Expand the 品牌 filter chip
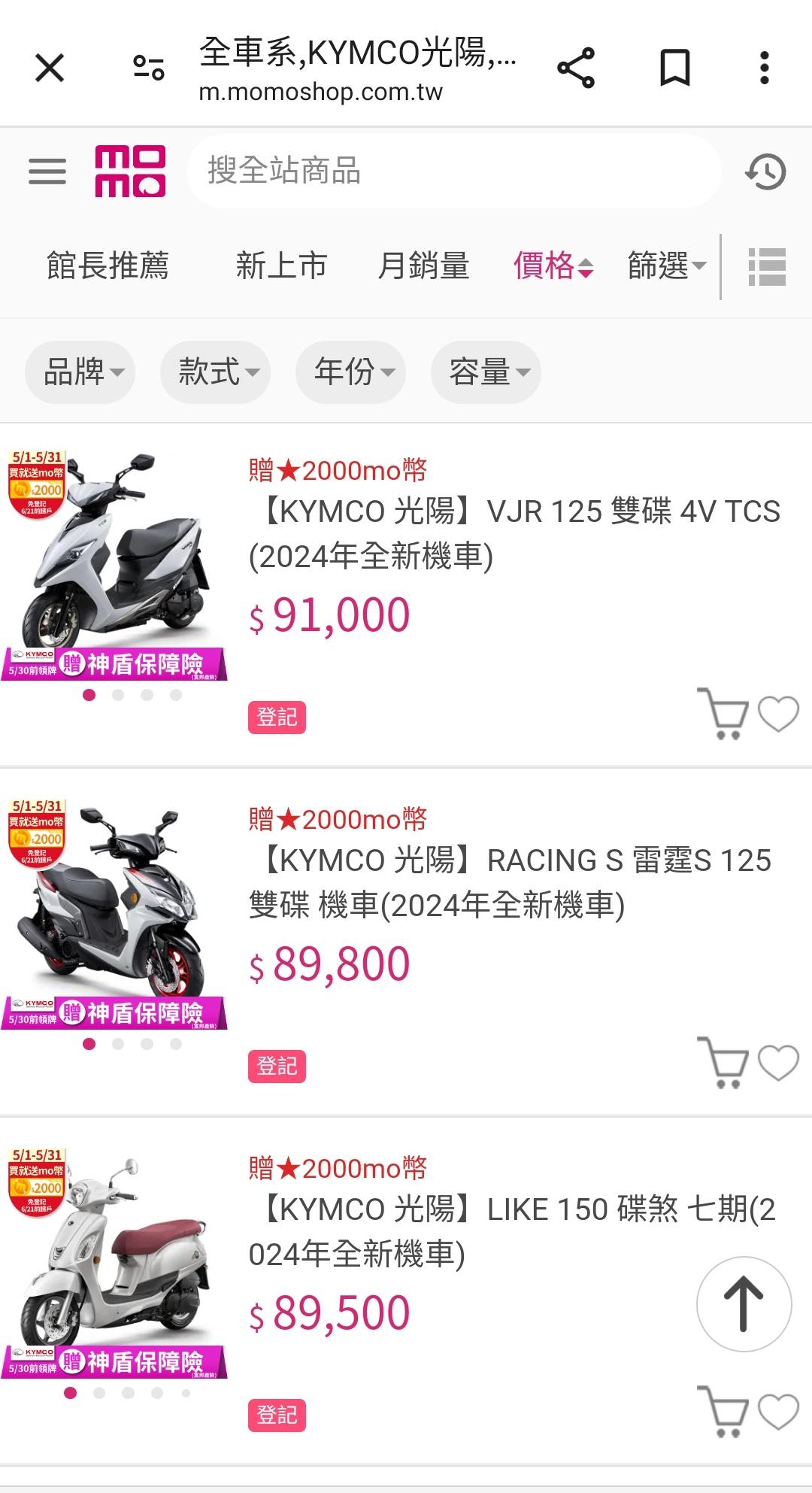This screenshot has width=812, height=1493. coord(80,372)
